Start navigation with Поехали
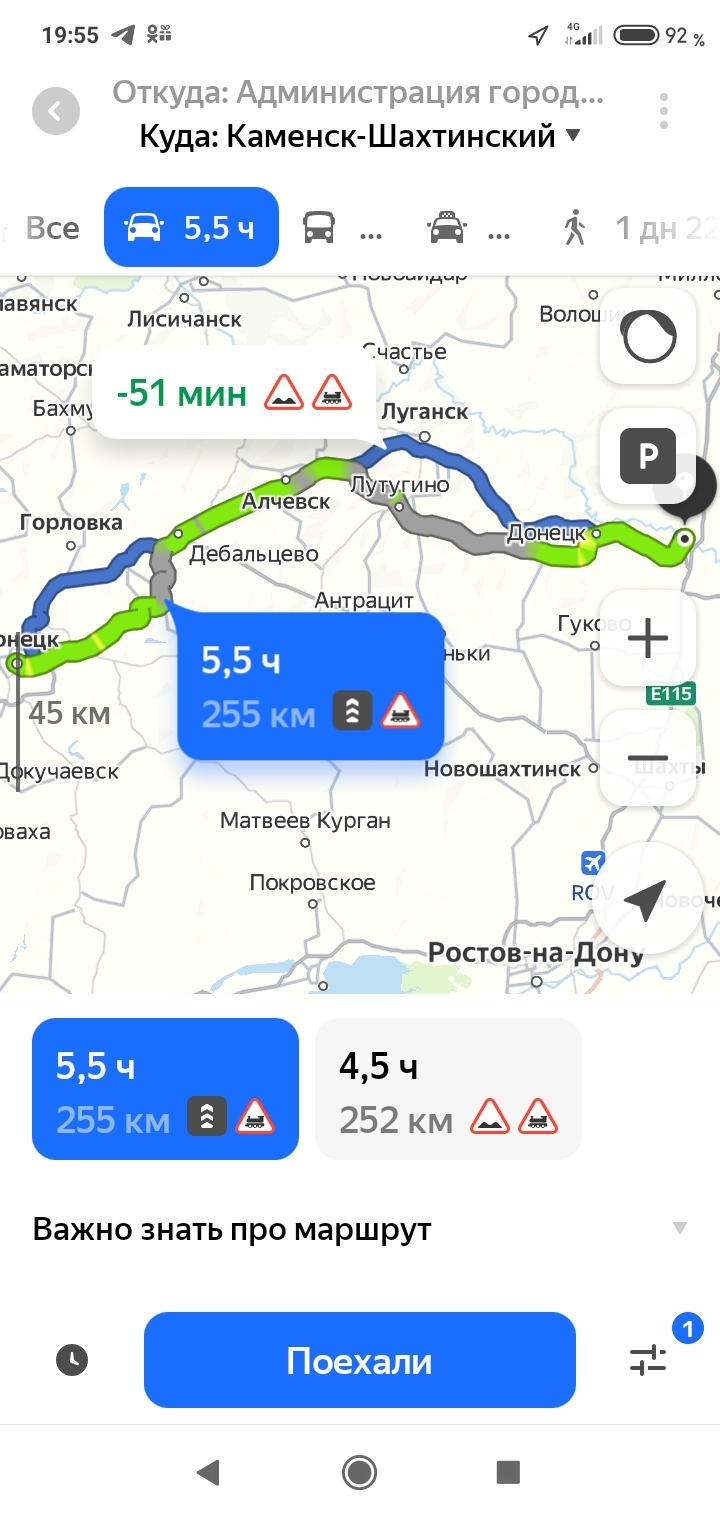This screenshot has width=720, height=1520. 360,1360
